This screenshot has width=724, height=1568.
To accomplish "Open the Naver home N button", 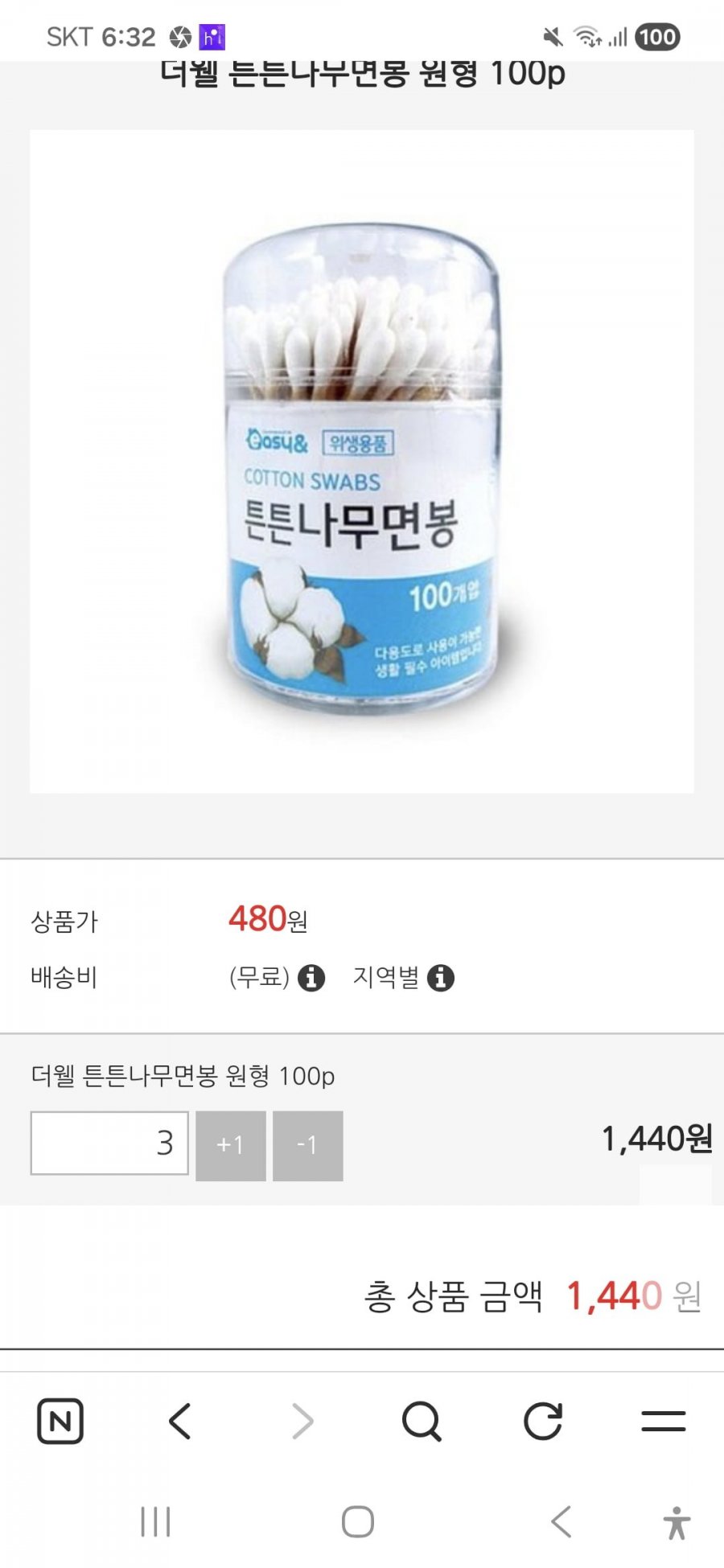I will pyautogui.click(x=60, y=1421).
